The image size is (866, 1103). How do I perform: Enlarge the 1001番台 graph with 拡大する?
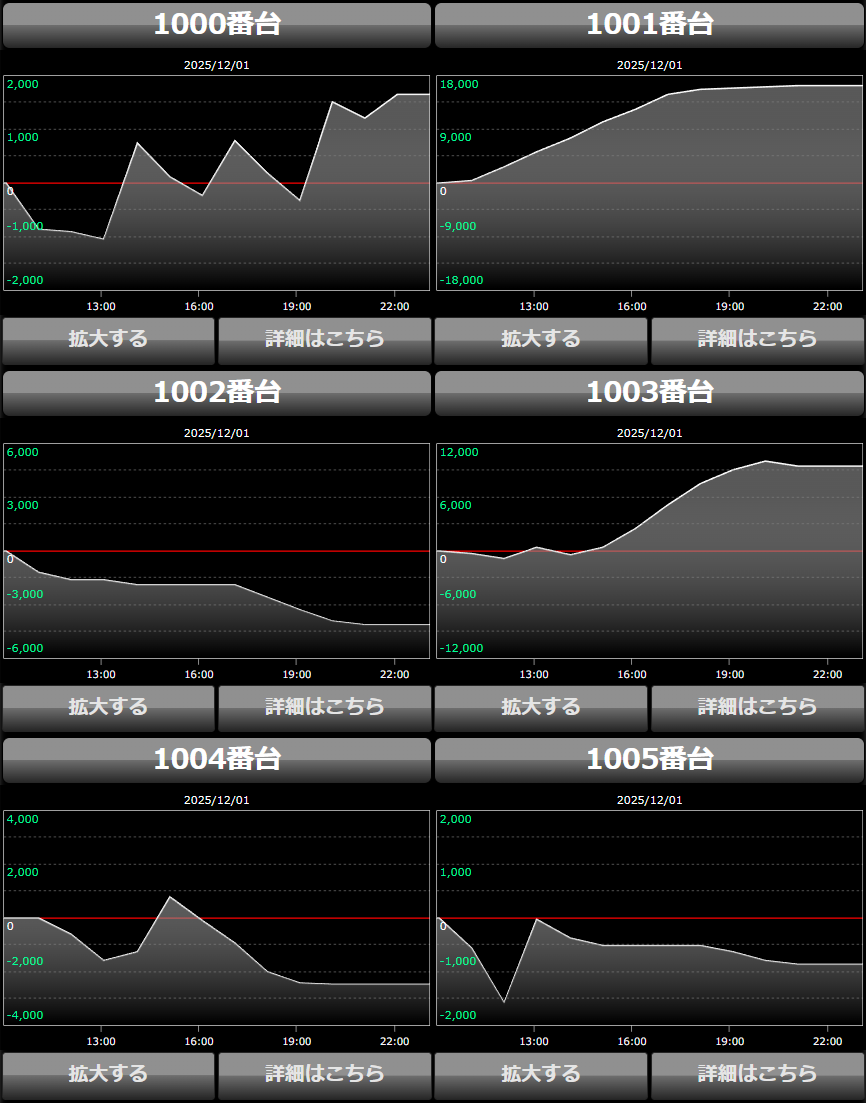pos(541,340)
